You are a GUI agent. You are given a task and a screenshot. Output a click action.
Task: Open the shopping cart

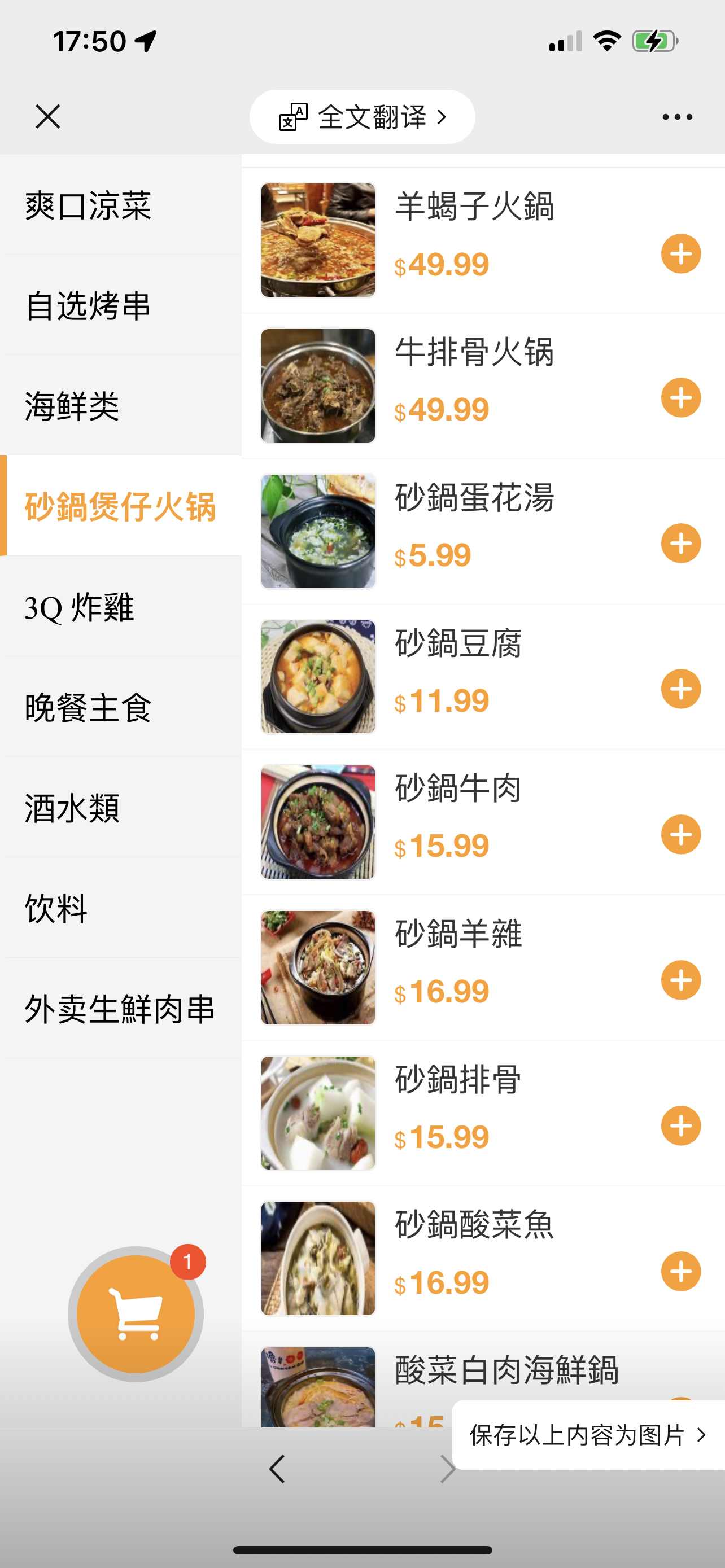136,1313
